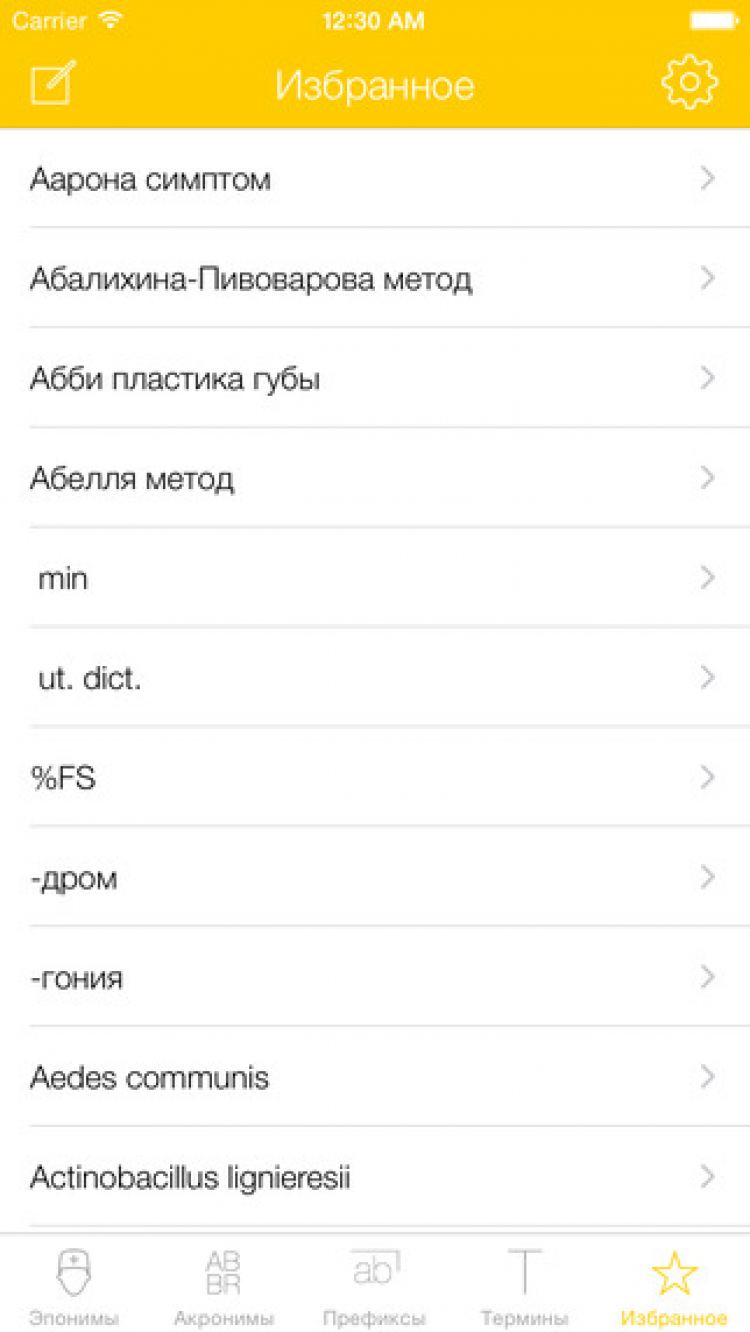
Task: Switch to the Префиксы tab
Action: pyautogui.click(x=374, y=1286)
